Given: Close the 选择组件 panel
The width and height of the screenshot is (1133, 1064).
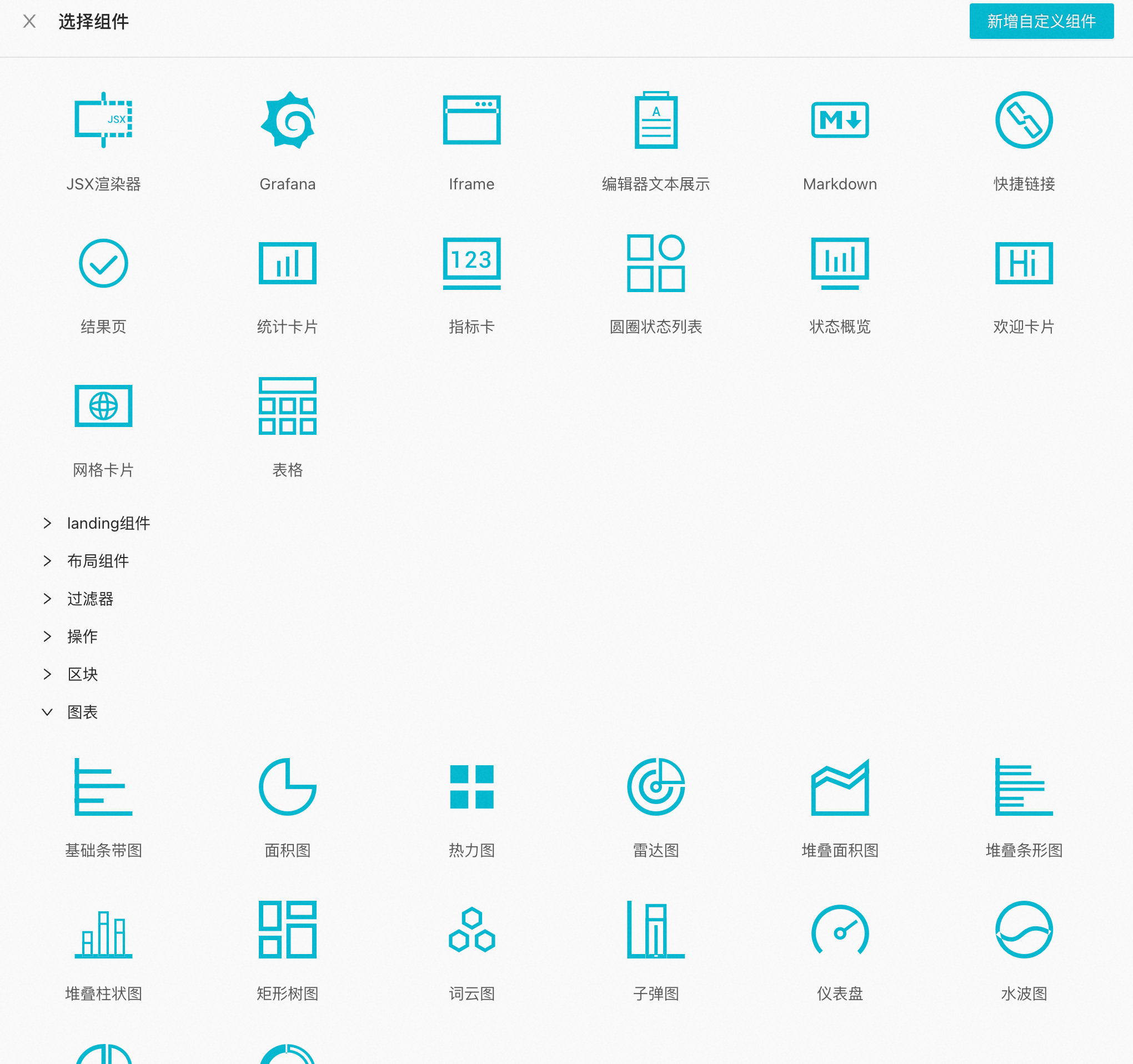Looking at the screenshot, I should [x=29, y=22].
